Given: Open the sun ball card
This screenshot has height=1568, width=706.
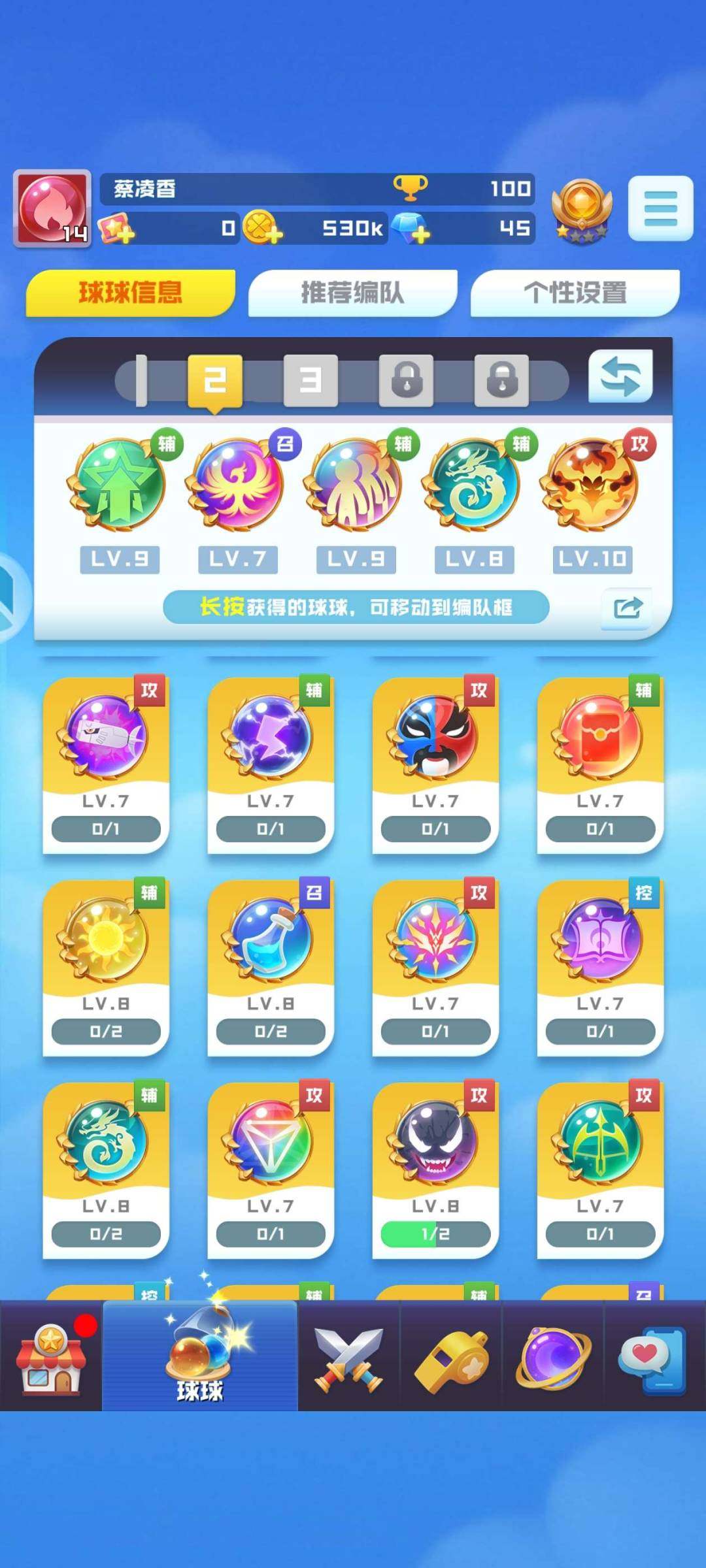Looking at the screenshot, I should point(106,967).
